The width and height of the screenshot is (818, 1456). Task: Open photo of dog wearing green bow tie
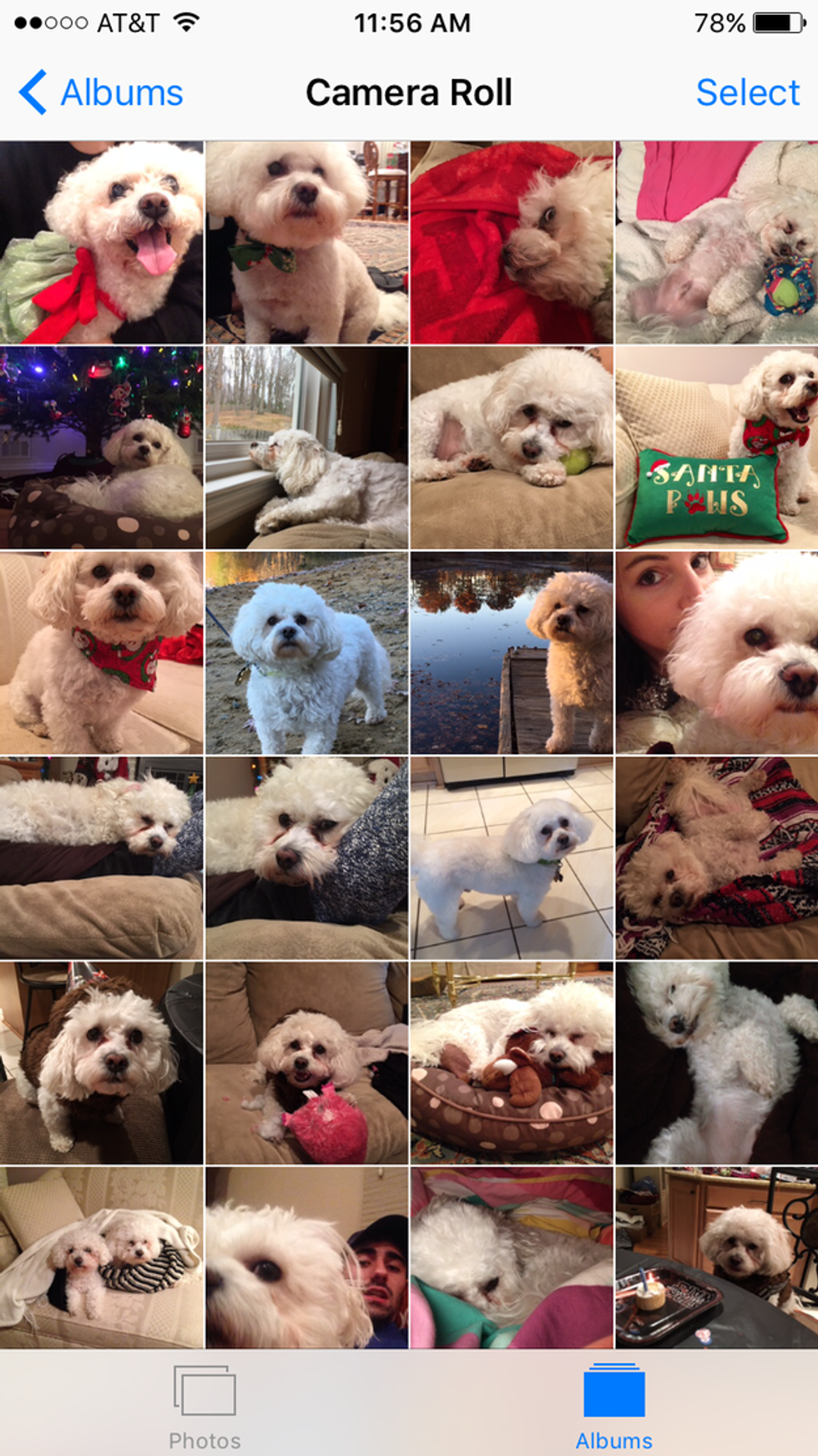(307, 242)
